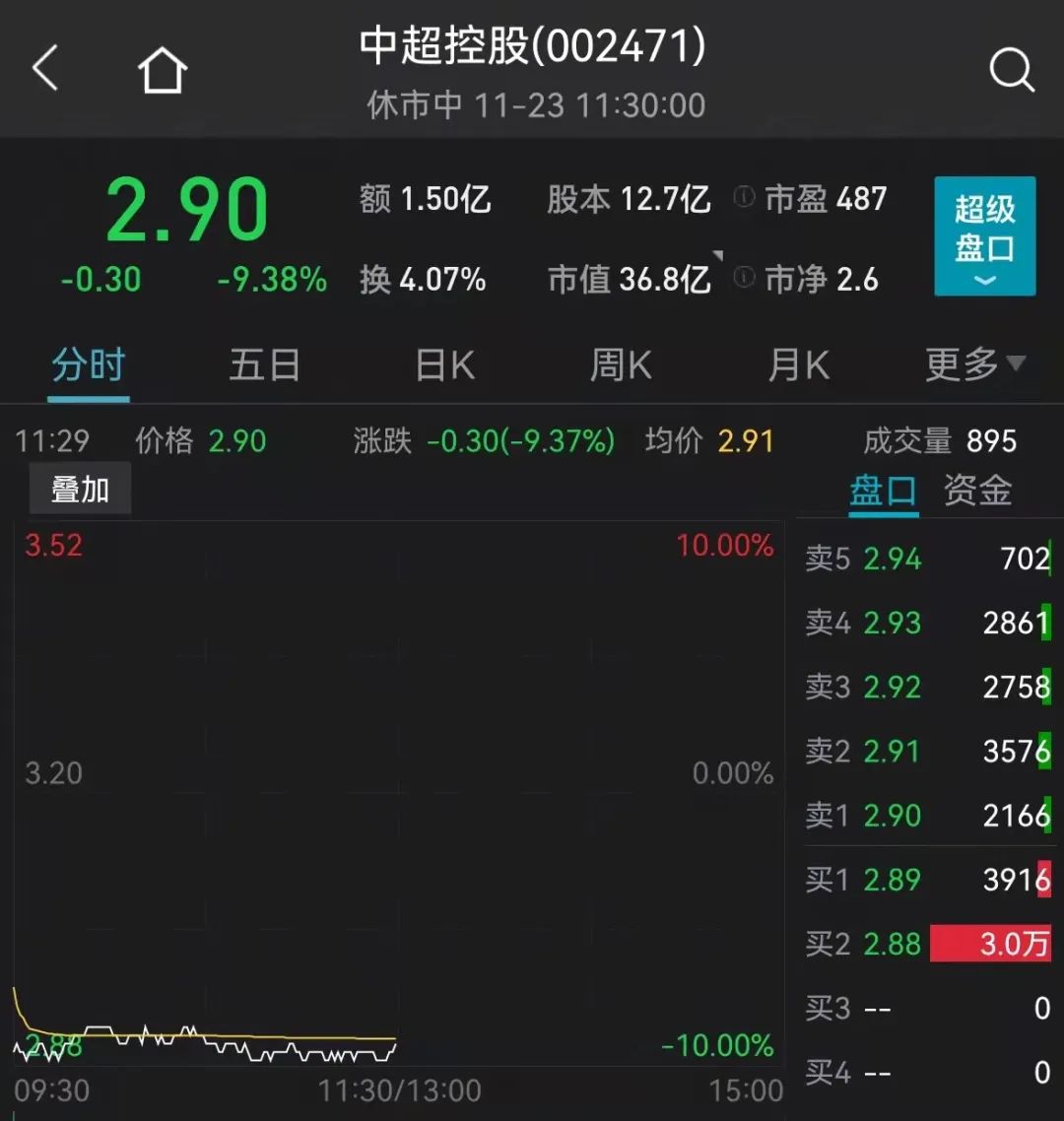
Task: Tap the 叠加 overlay button
Action: click(x=80, y=490)
